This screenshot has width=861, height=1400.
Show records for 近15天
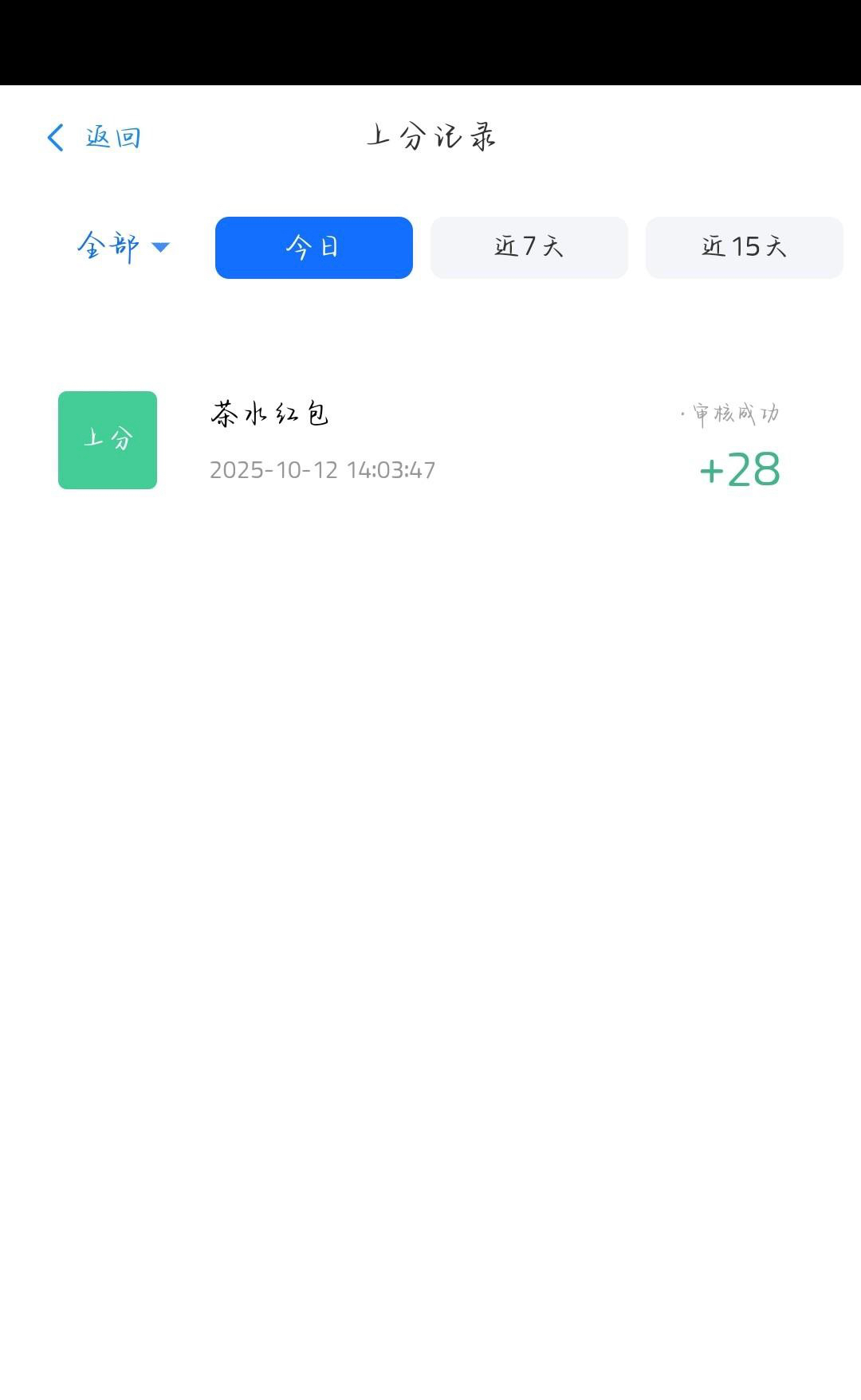pyautogui.click(x=744, y=248)
